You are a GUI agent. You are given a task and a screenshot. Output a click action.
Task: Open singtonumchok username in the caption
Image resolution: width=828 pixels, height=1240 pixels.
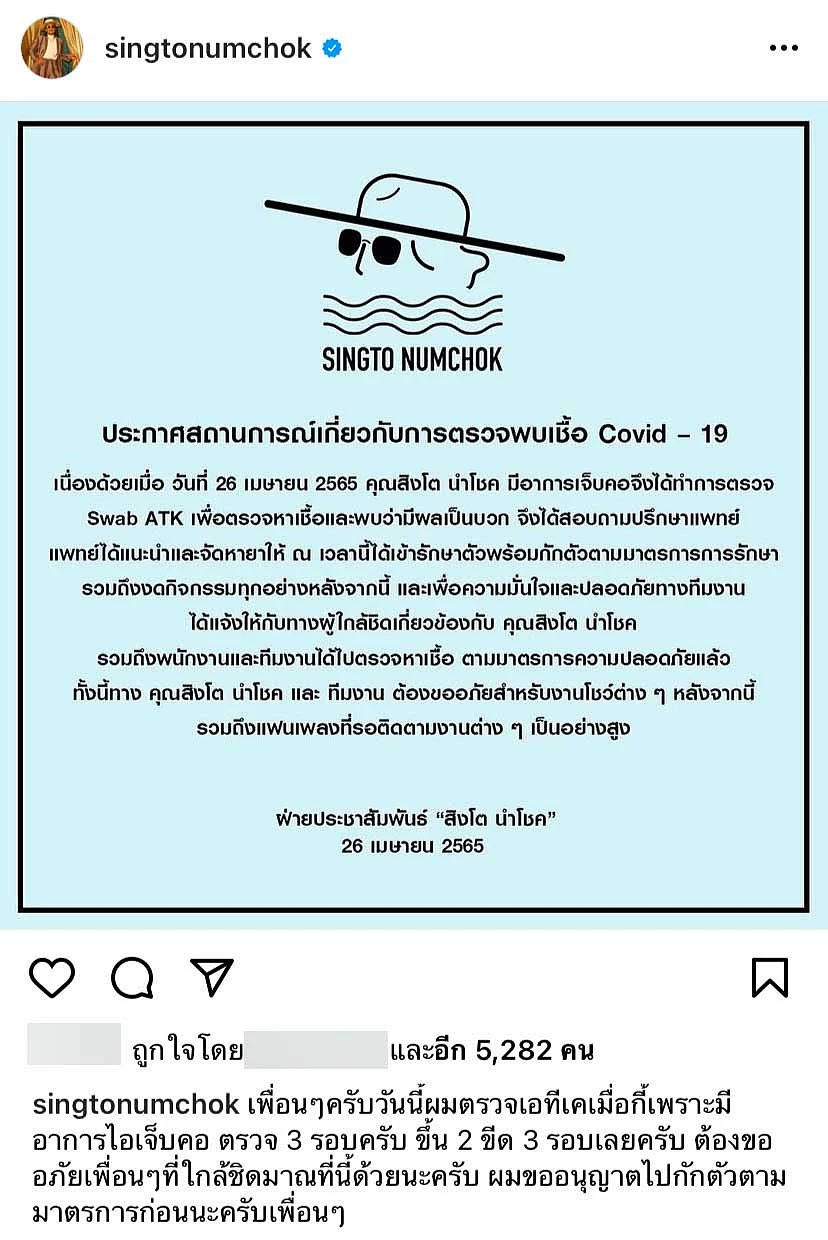(136, 1106)
